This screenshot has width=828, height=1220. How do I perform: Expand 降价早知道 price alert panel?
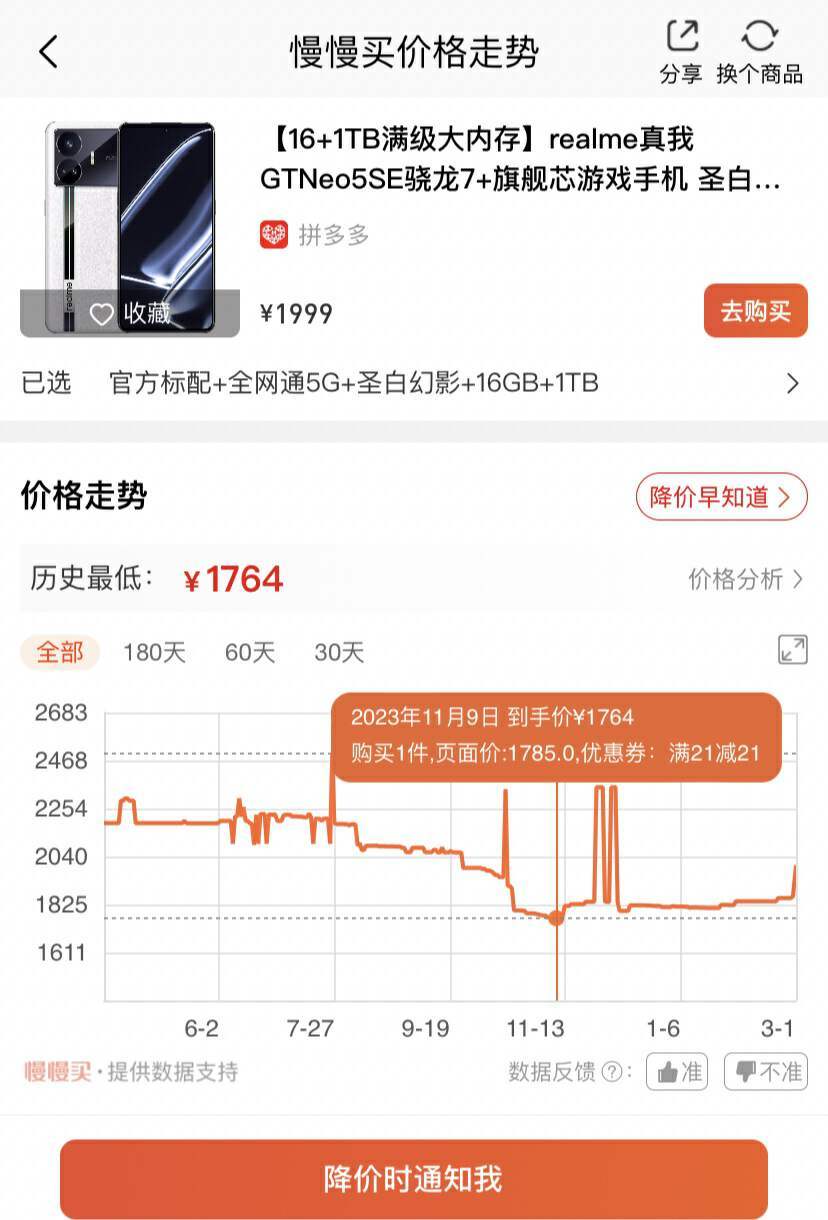point(720,496)
